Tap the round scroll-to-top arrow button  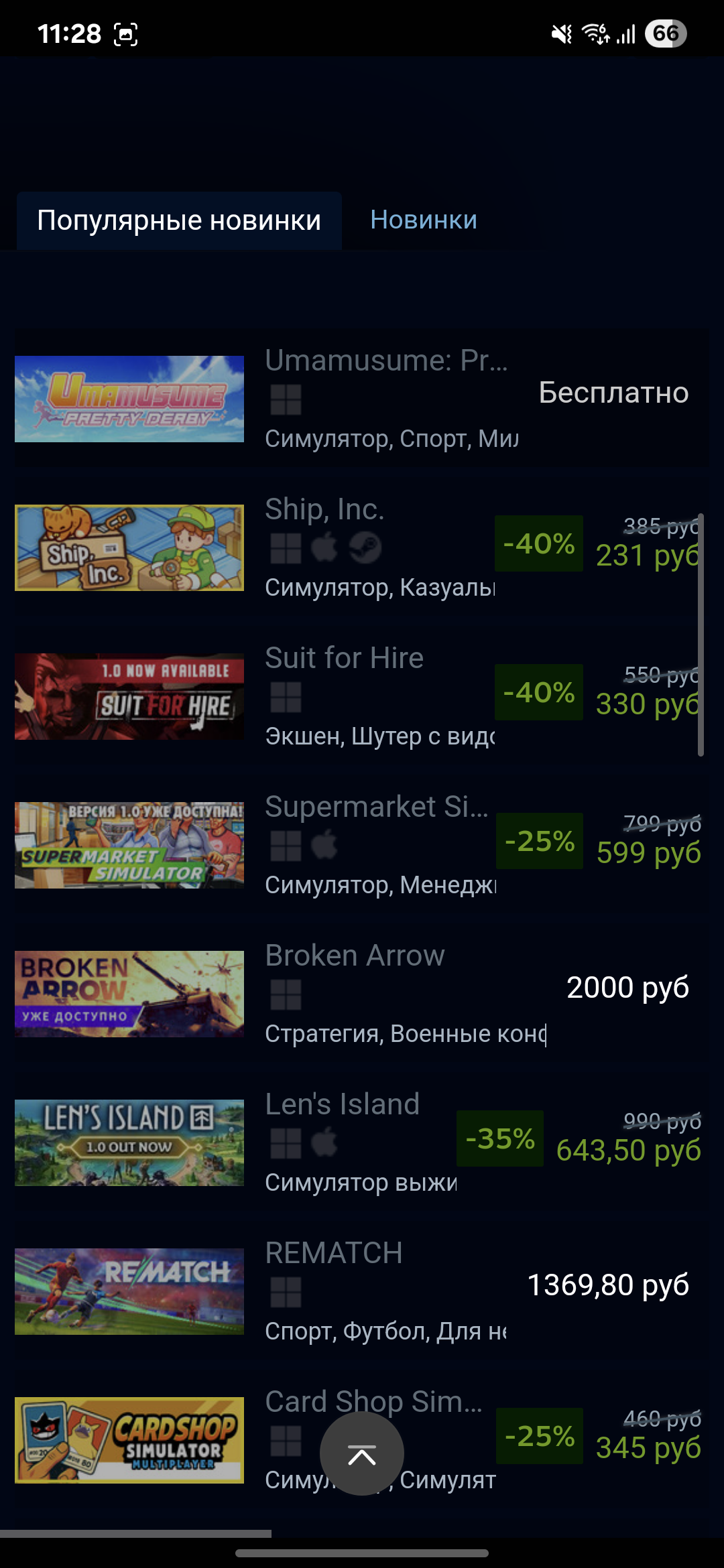pyautogui.click(x=362, y=1454)
